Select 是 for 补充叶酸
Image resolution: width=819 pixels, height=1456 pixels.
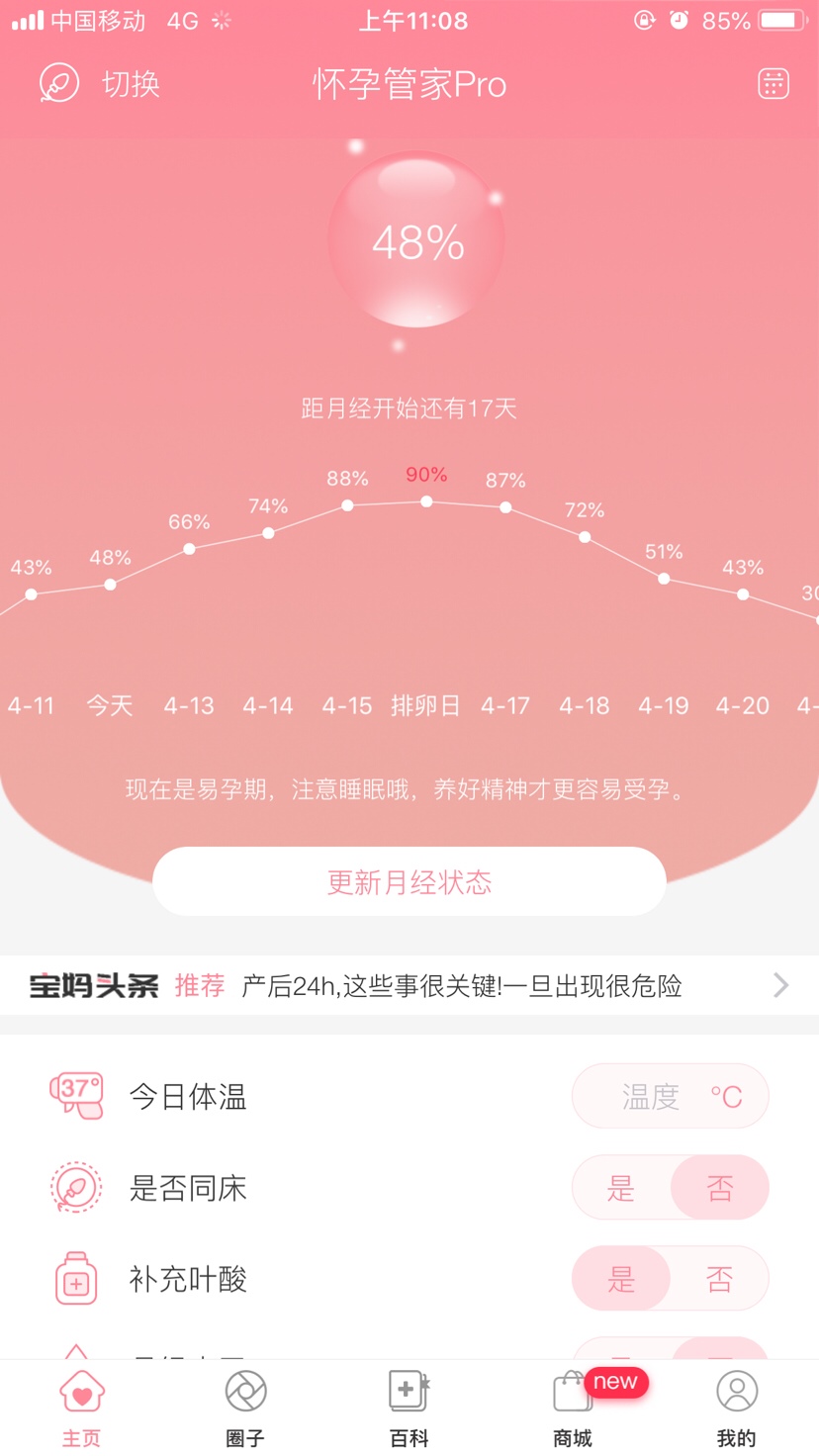[621, 1279]
